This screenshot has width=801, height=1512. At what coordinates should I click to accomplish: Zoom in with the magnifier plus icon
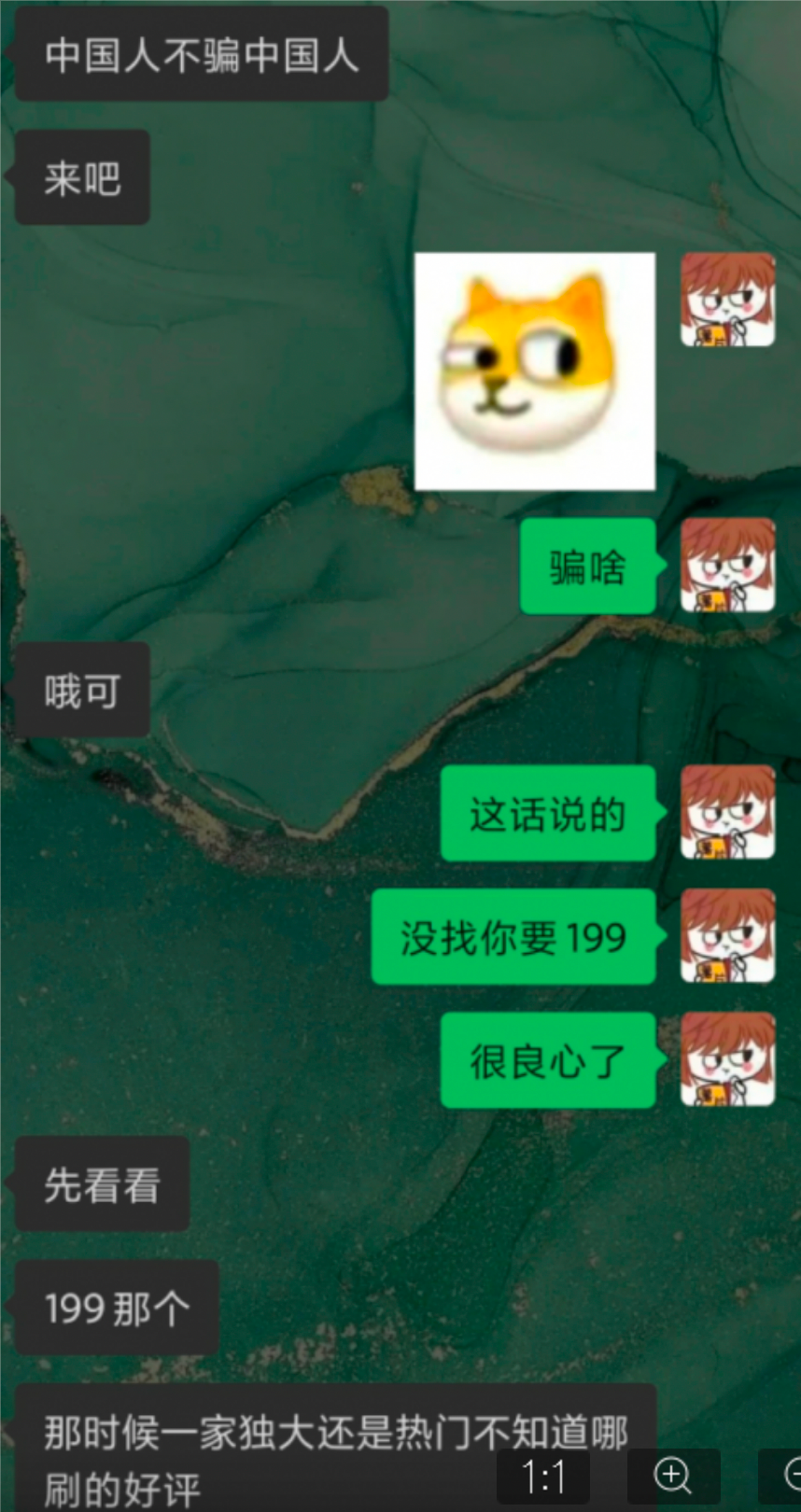tap(672, 1477)
